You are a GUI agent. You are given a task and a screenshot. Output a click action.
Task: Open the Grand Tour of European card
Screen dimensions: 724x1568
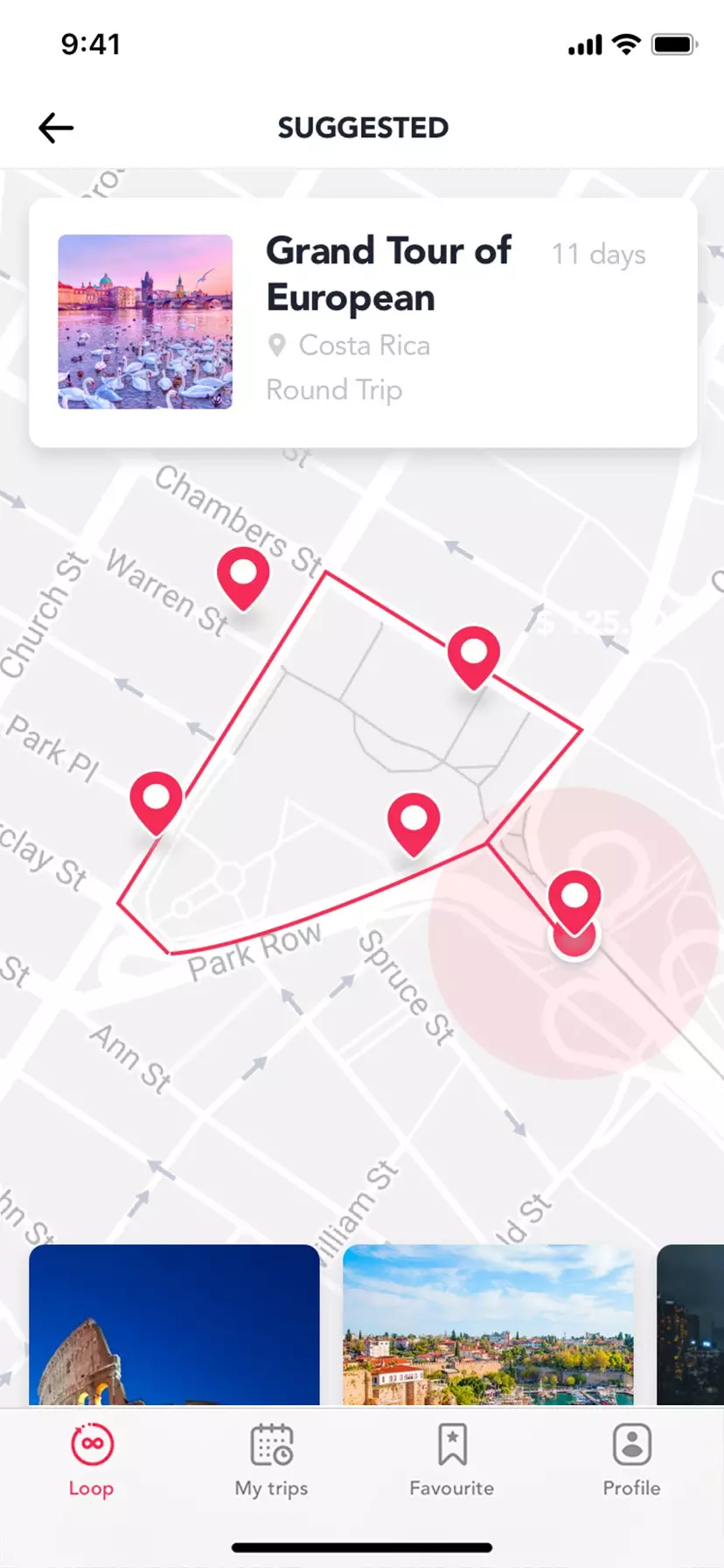tap(363, 322)
